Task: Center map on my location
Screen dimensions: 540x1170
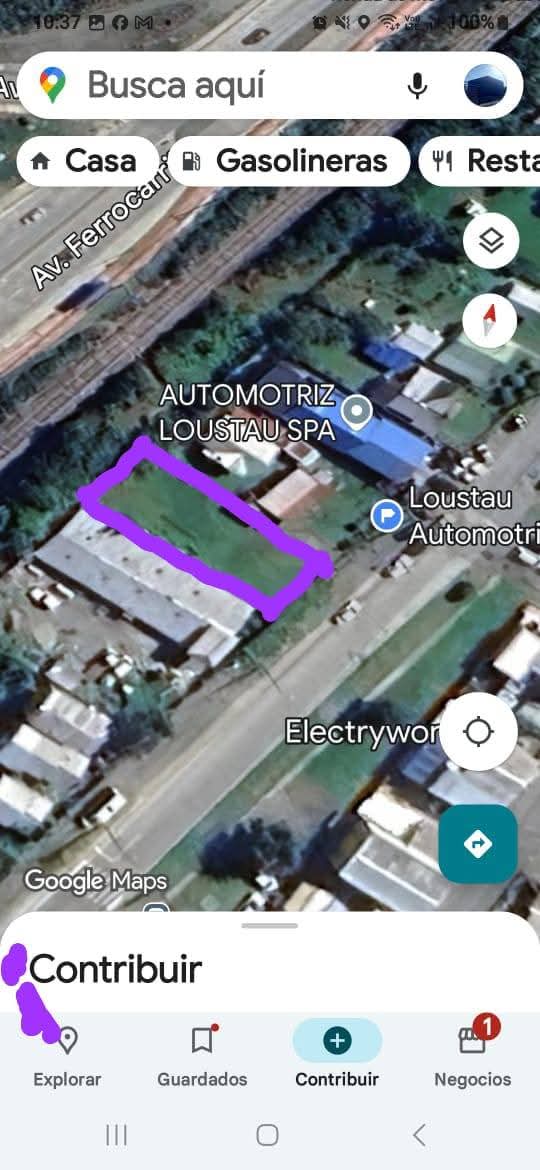Action: click(x=478, y=732)
